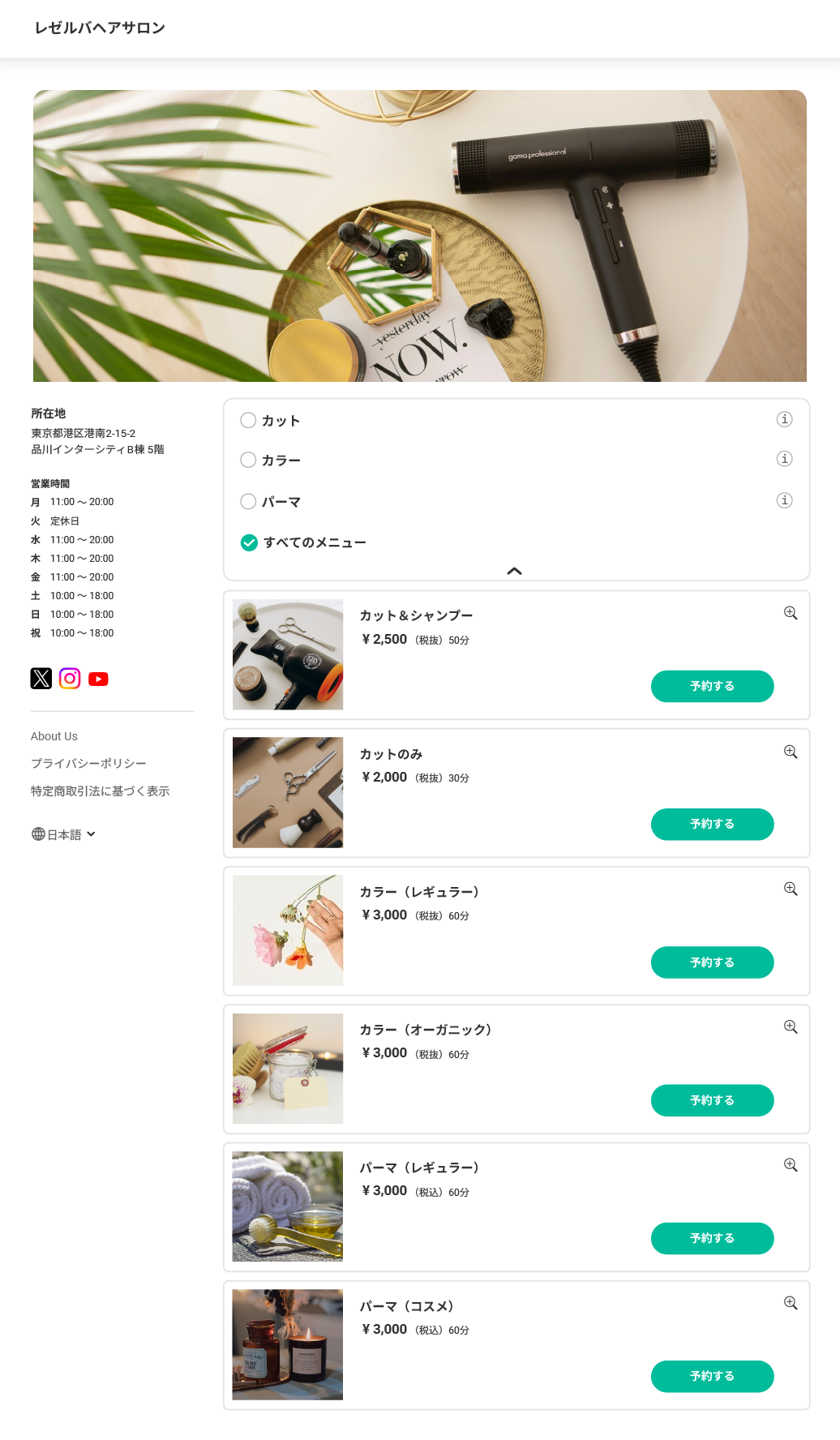Book the パーマ(コスメ) menu
This screenshot has height=1440, width=840.
[712, 1376]
